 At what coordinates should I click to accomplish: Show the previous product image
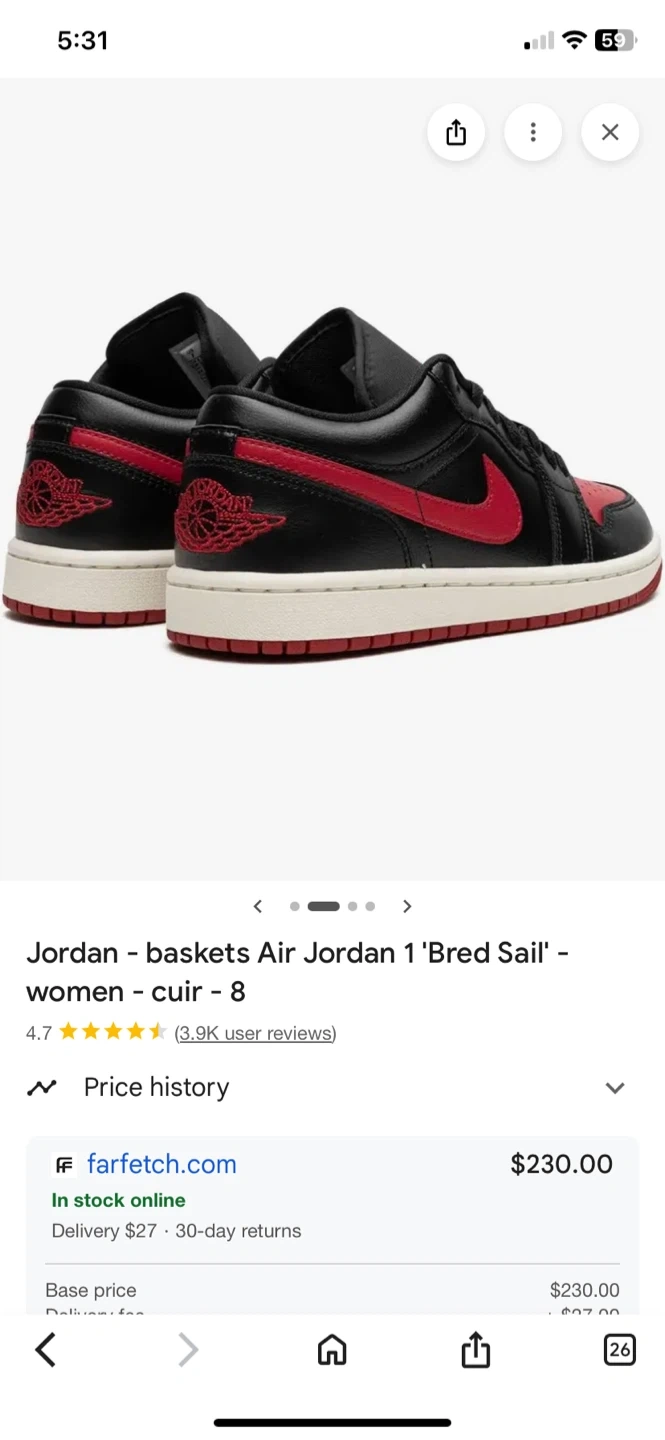258,906
